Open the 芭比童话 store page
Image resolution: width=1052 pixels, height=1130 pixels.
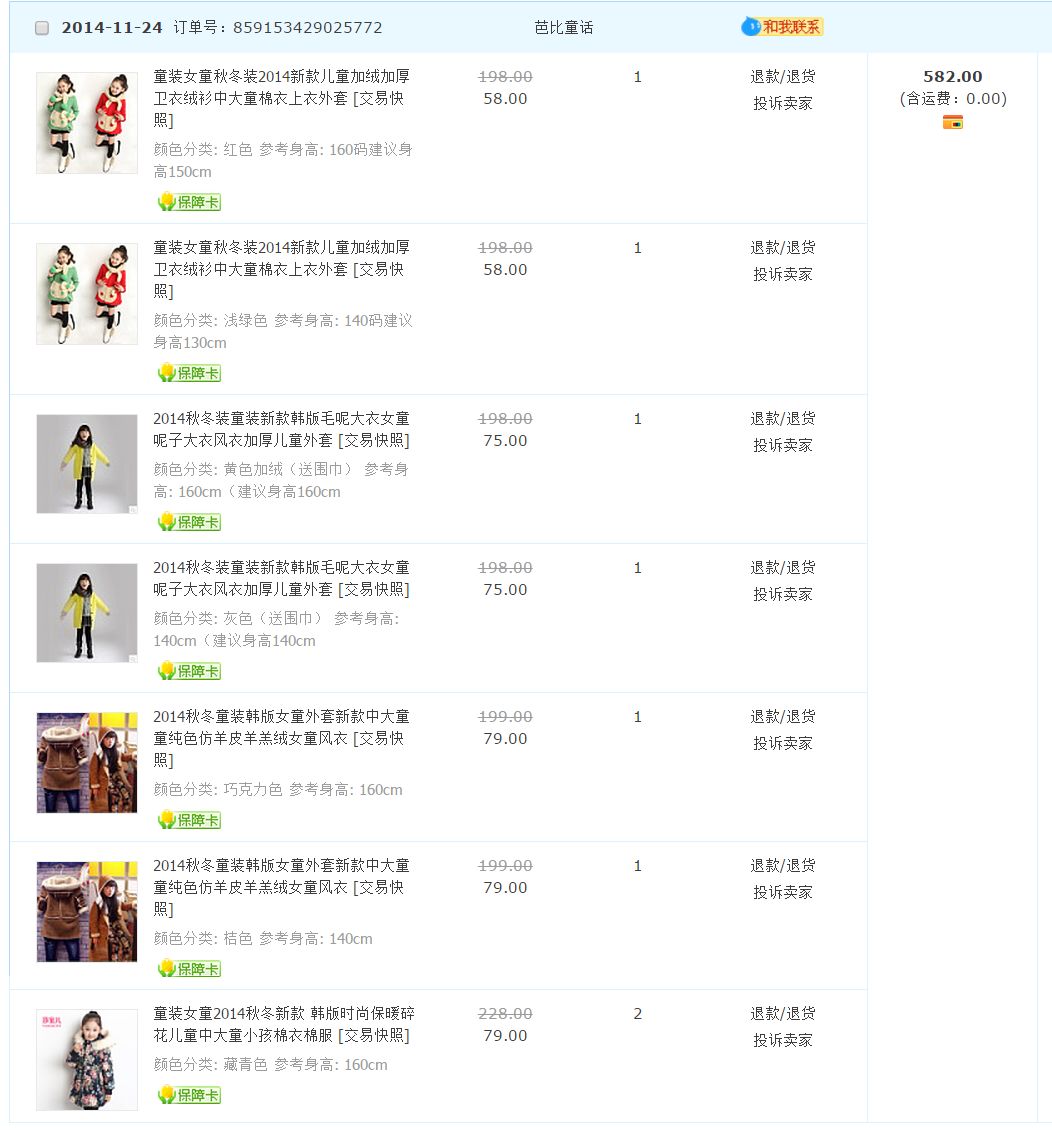coord(563,27)
